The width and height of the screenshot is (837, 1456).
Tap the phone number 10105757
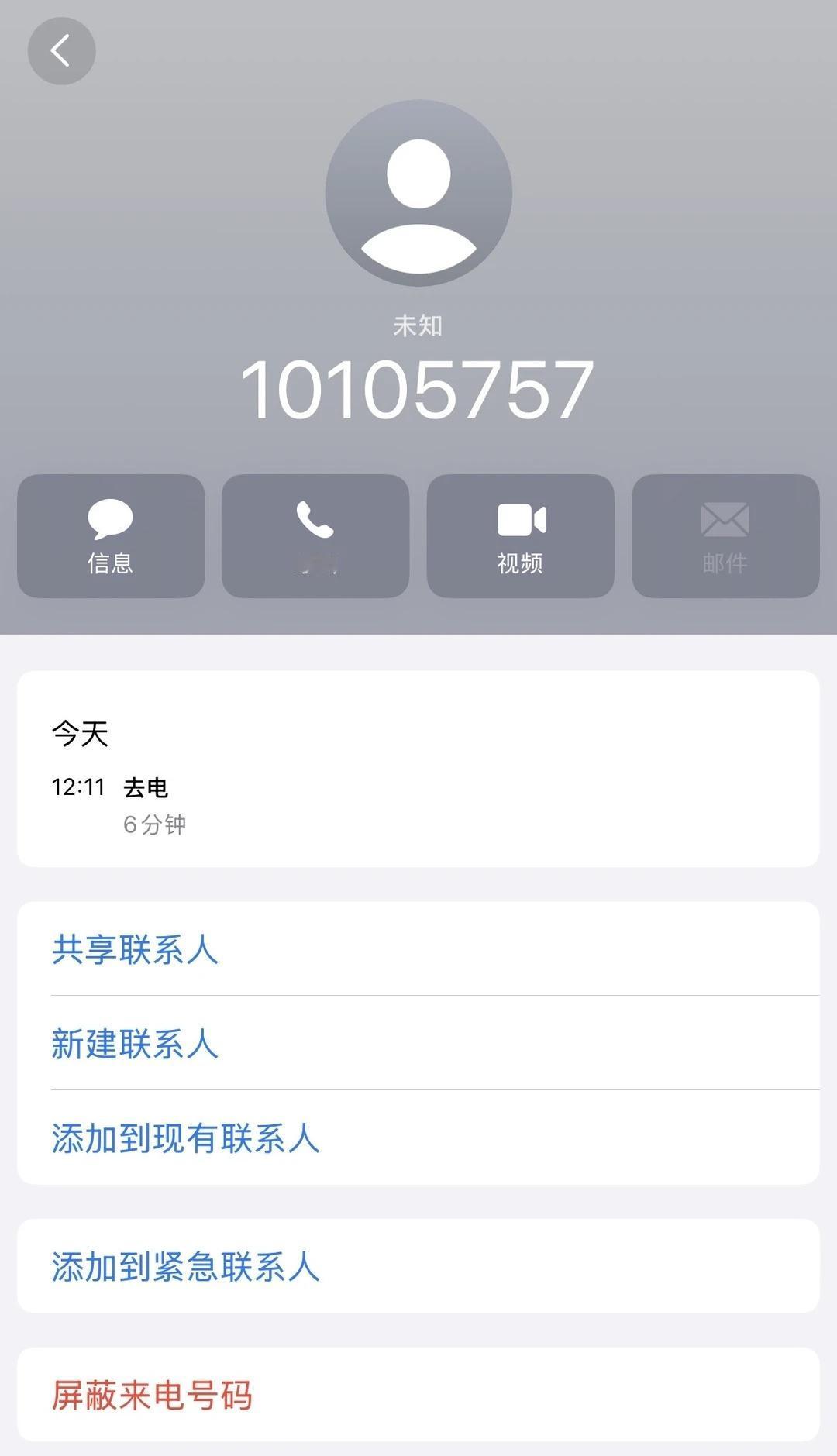point(418,387)
